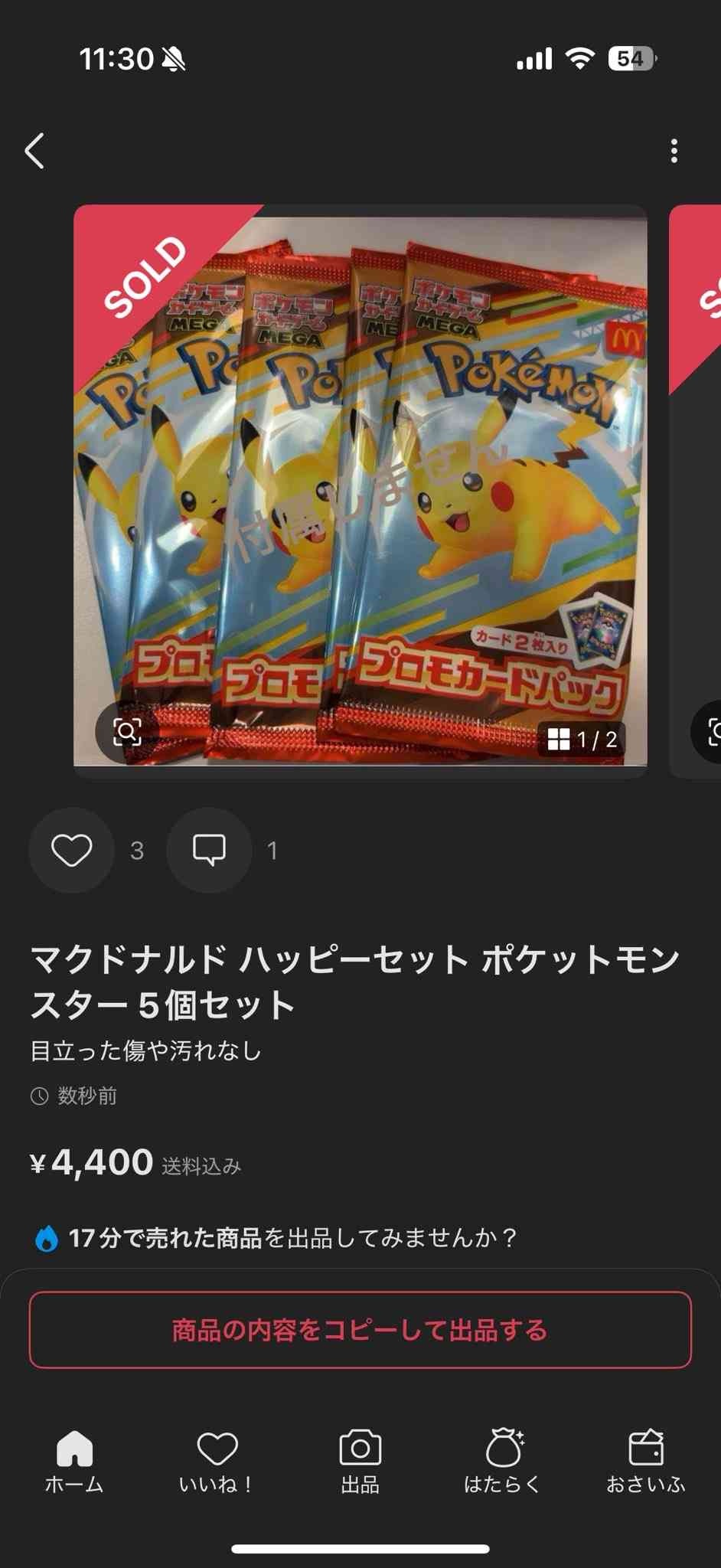This screenshot has height=1568, width=721.
Task: Open comments via the speech bubble icon
Action: (x=209, y=850)
